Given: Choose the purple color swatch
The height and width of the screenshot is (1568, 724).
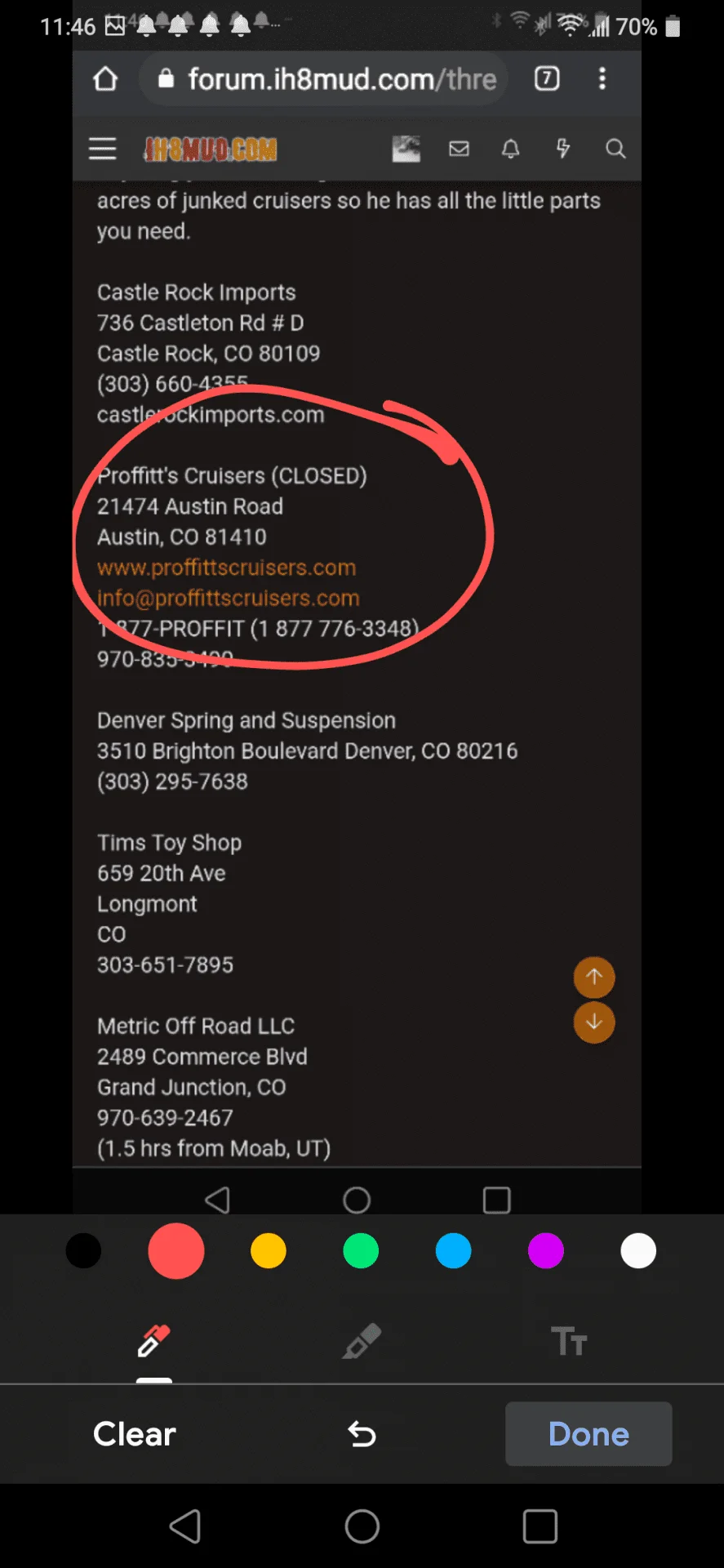Looking at the screenshot, I should [546, 1251].
